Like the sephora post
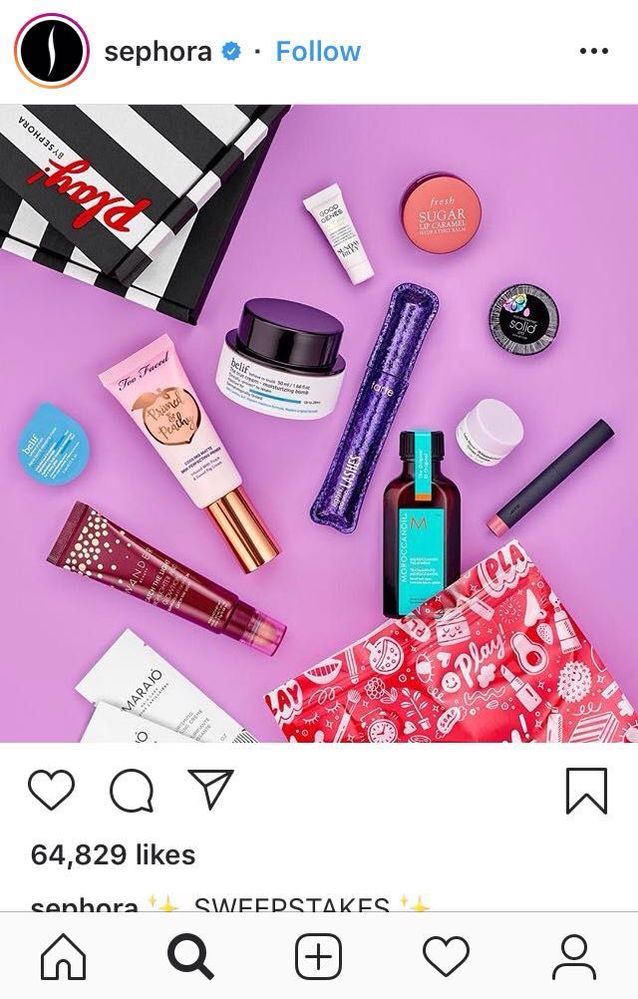 (51, 790)
